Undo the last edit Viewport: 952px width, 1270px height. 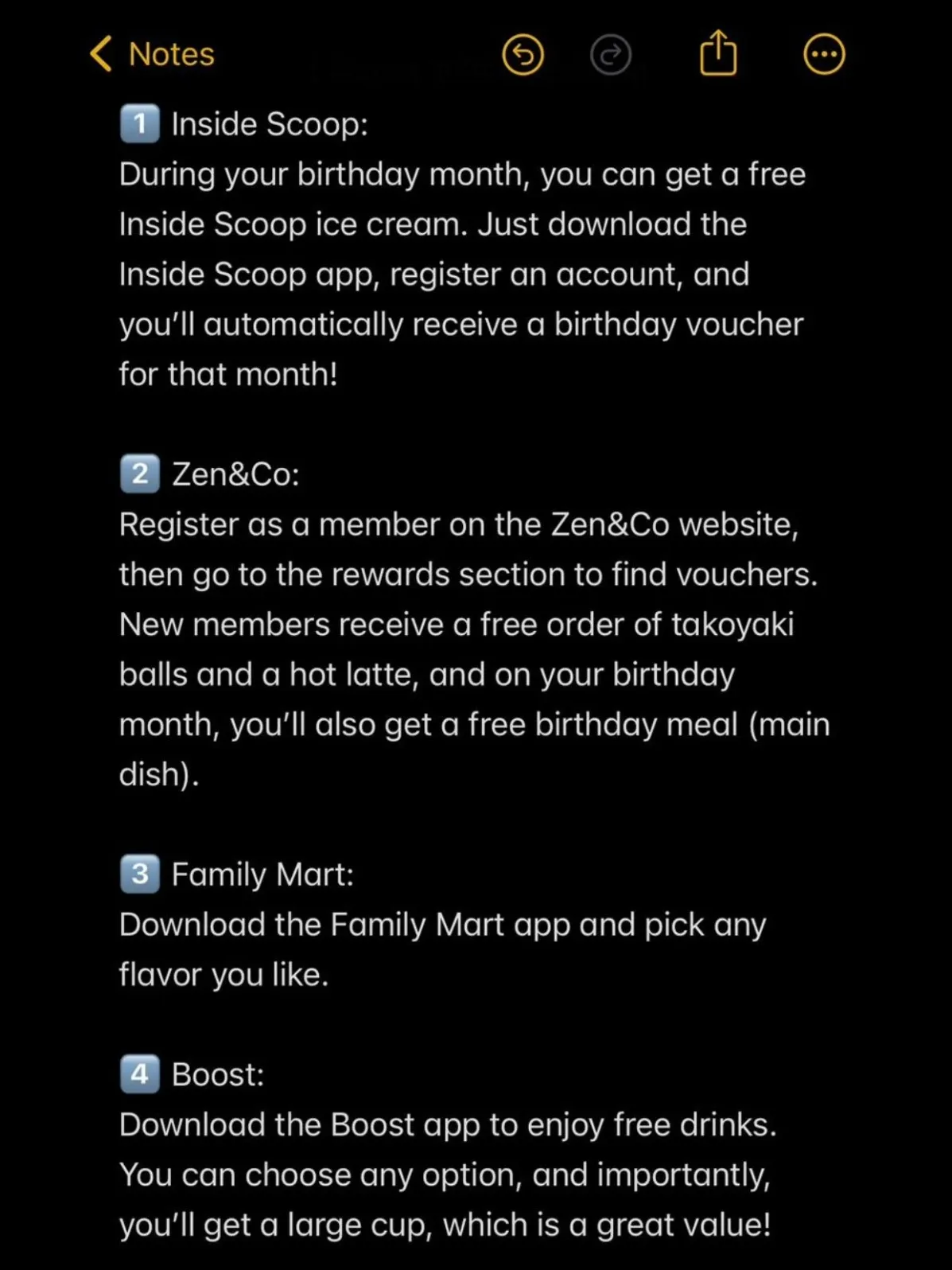click(x=523, y=55)
